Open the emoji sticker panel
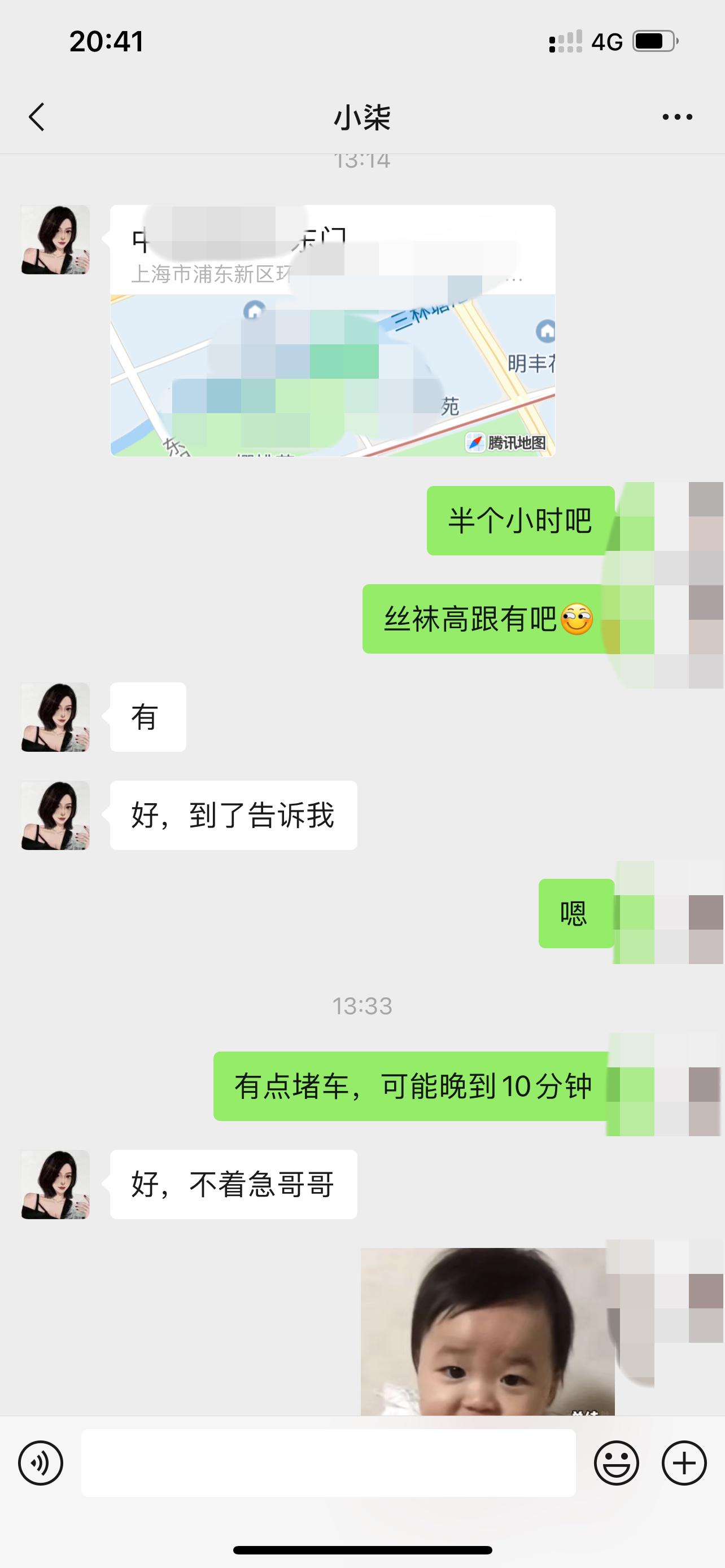725x1568 pixels. (x=616, y=1464)
